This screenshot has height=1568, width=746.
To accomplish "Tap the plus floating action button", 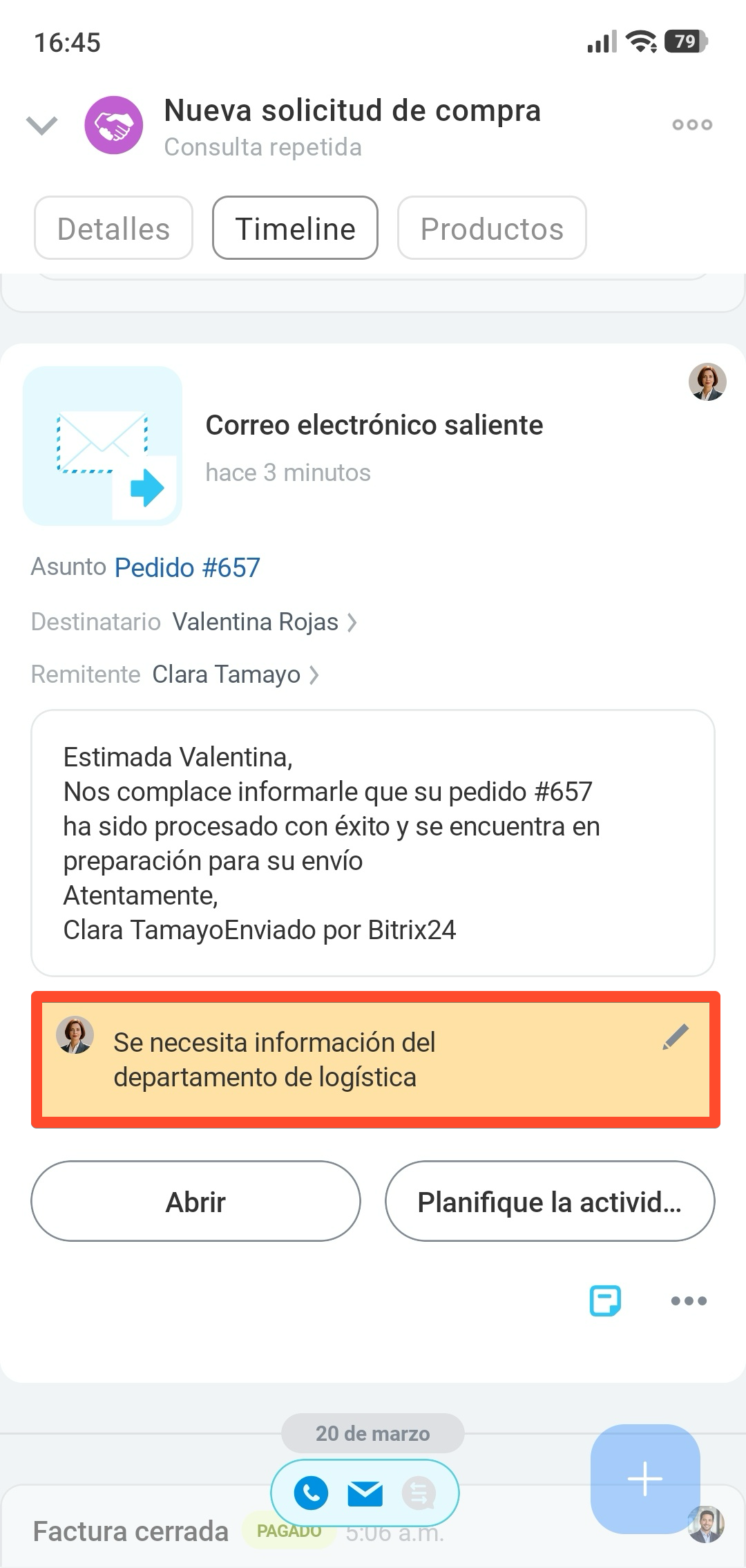I will coord(645,1479).
